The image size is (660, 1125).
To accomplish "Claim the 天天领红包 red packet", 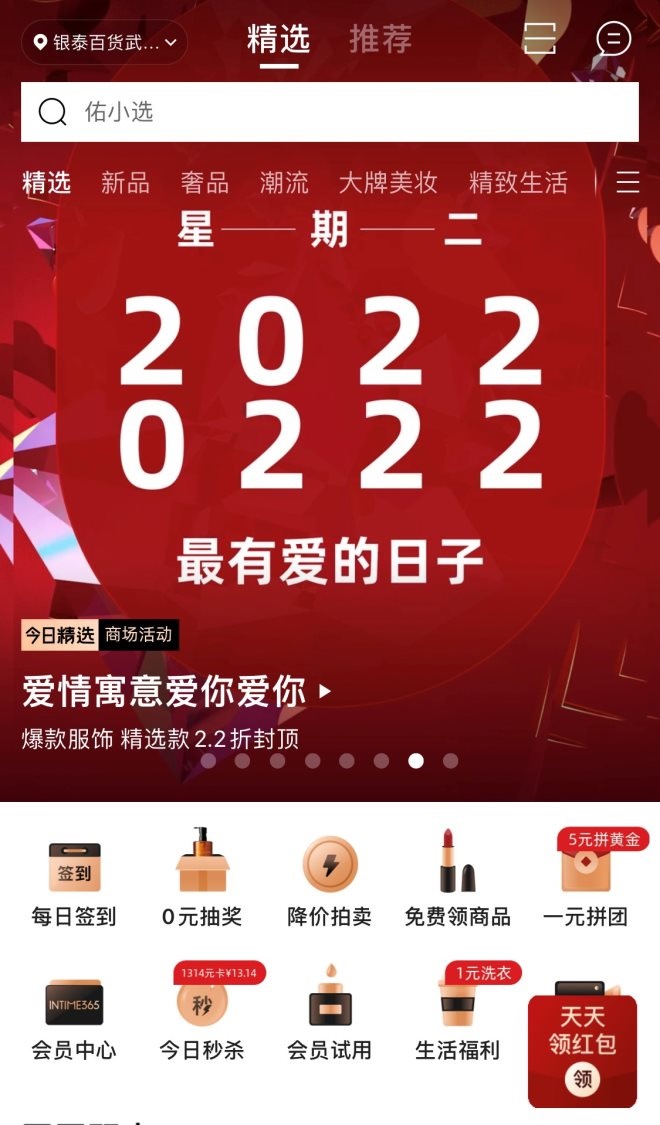I will point(582,1050).
